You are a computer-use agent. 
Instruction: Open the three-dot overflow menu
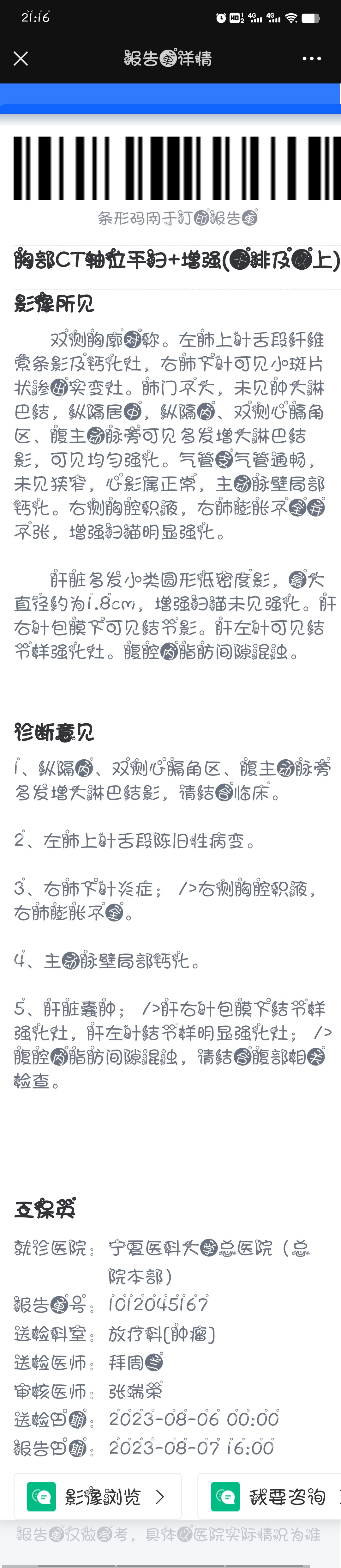pyautogui.click(x=311, y=58)
